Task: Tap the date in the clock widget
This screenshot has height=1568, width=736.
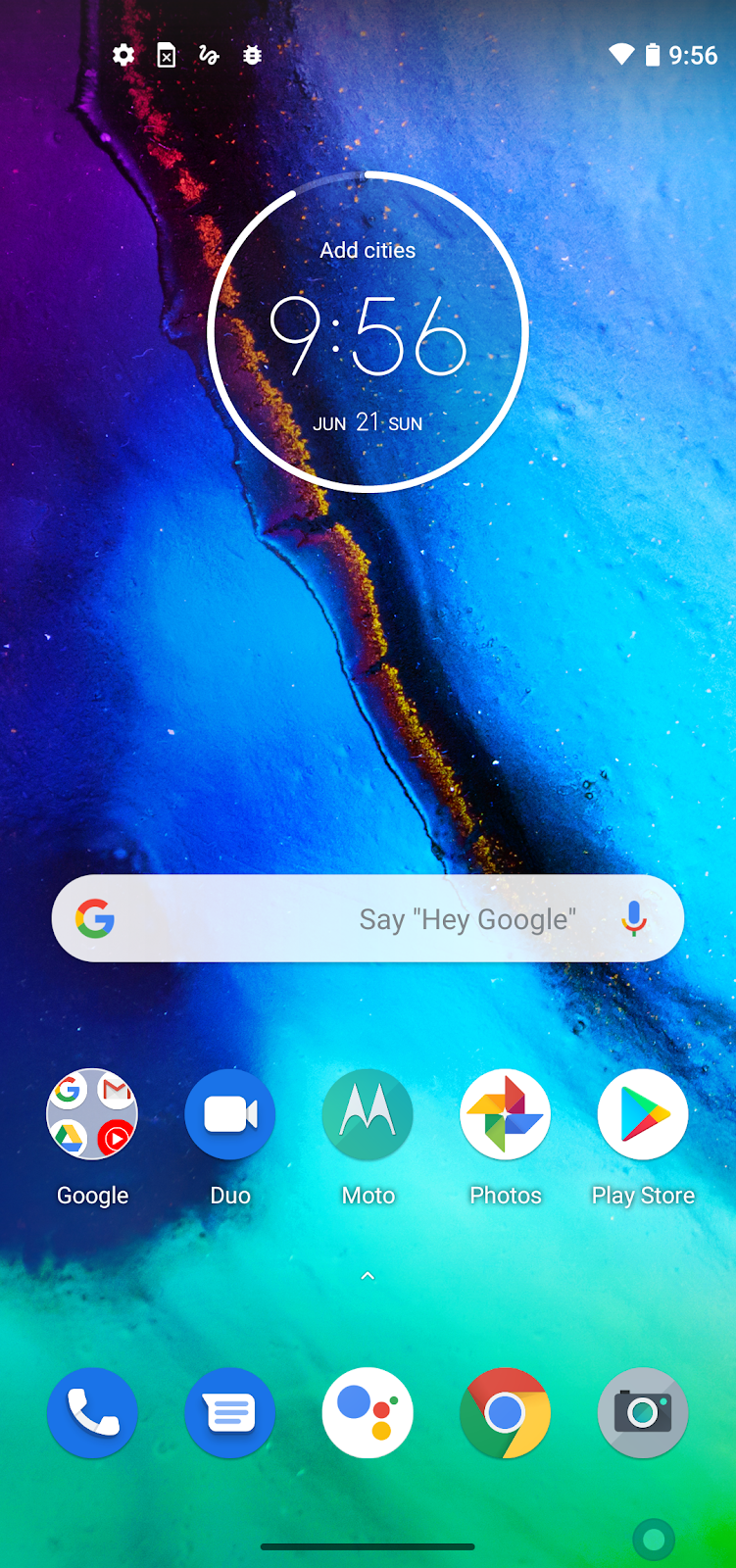Action: click(368, 422)
